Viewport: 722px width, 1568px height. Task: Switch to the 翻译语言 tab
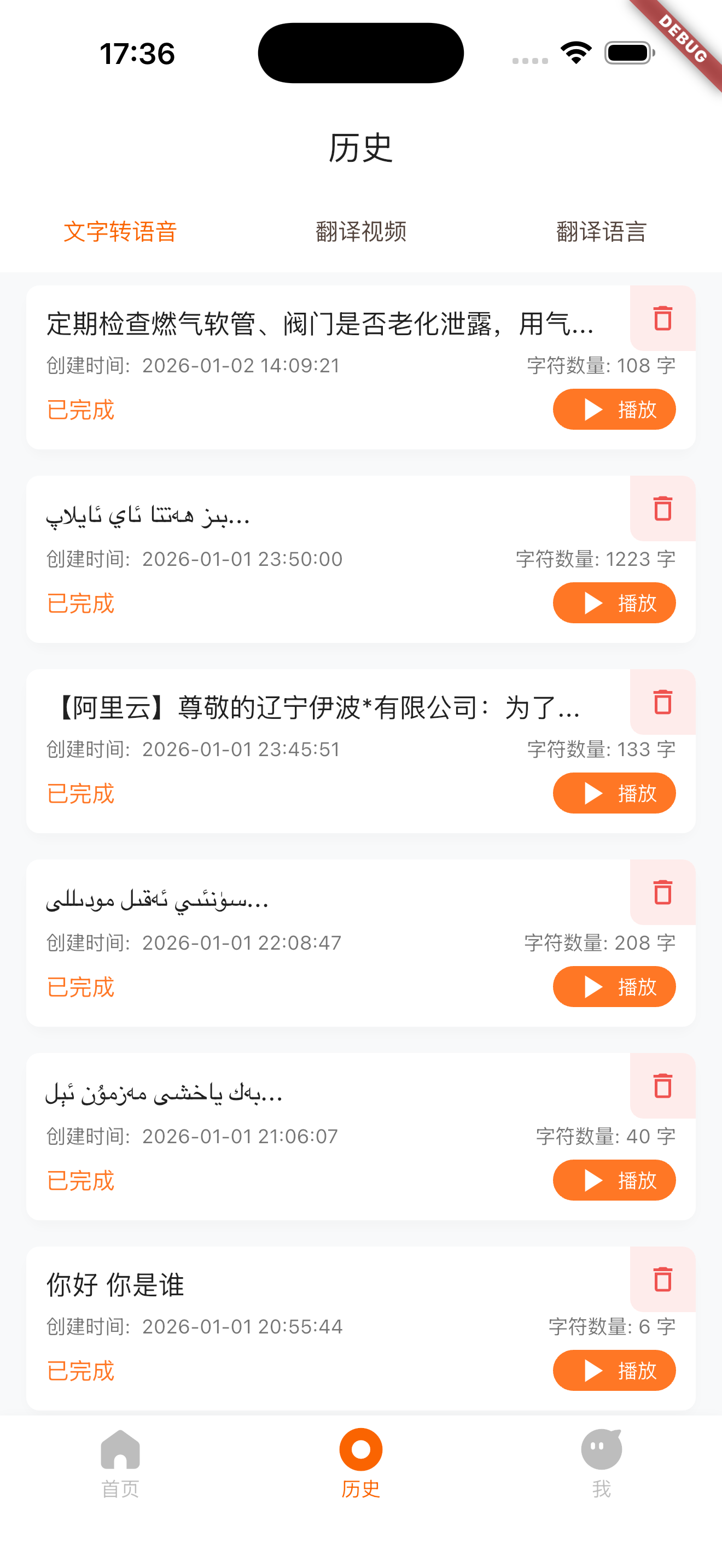coord(601,232)
